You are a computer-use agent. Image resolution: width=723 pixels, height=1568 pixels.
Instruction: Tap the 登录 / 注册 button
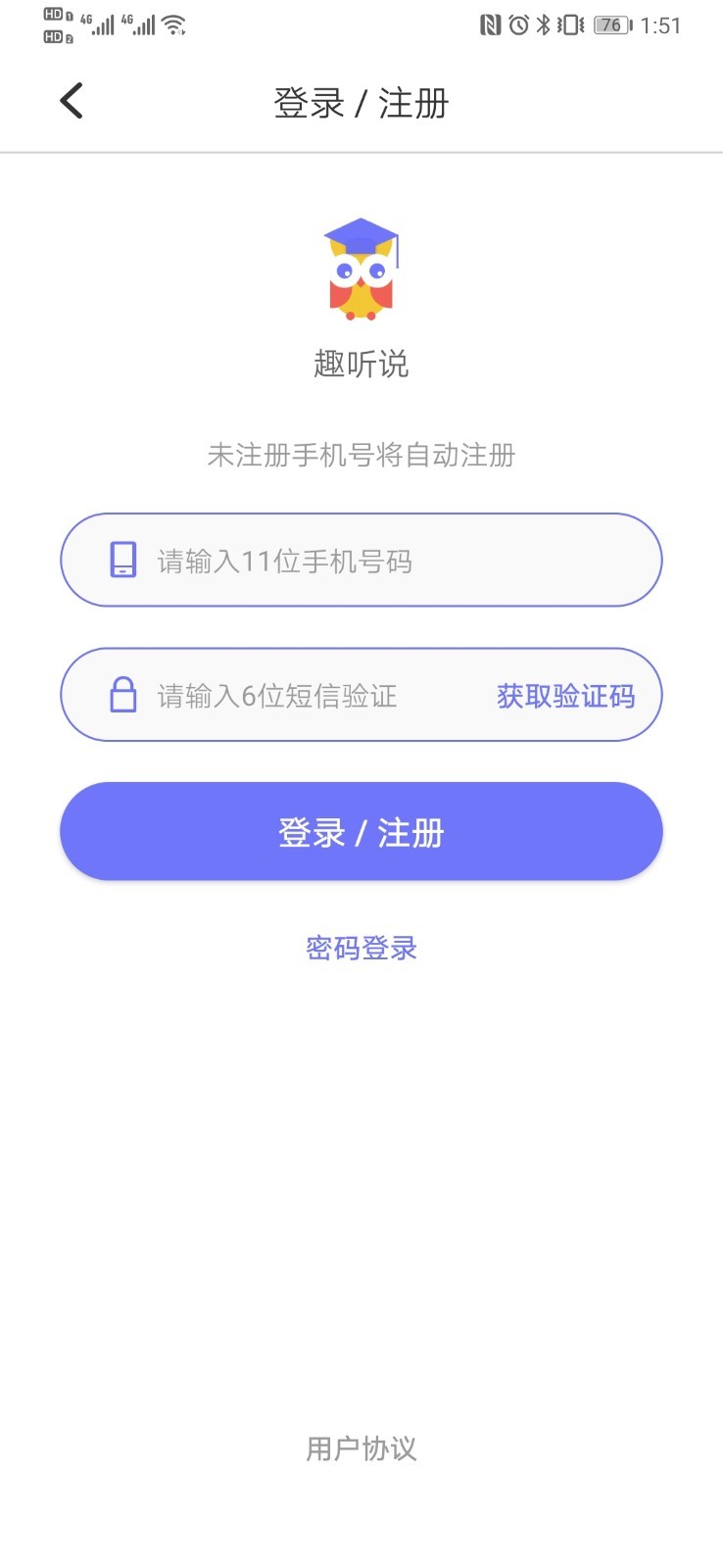tap(361, 832)
